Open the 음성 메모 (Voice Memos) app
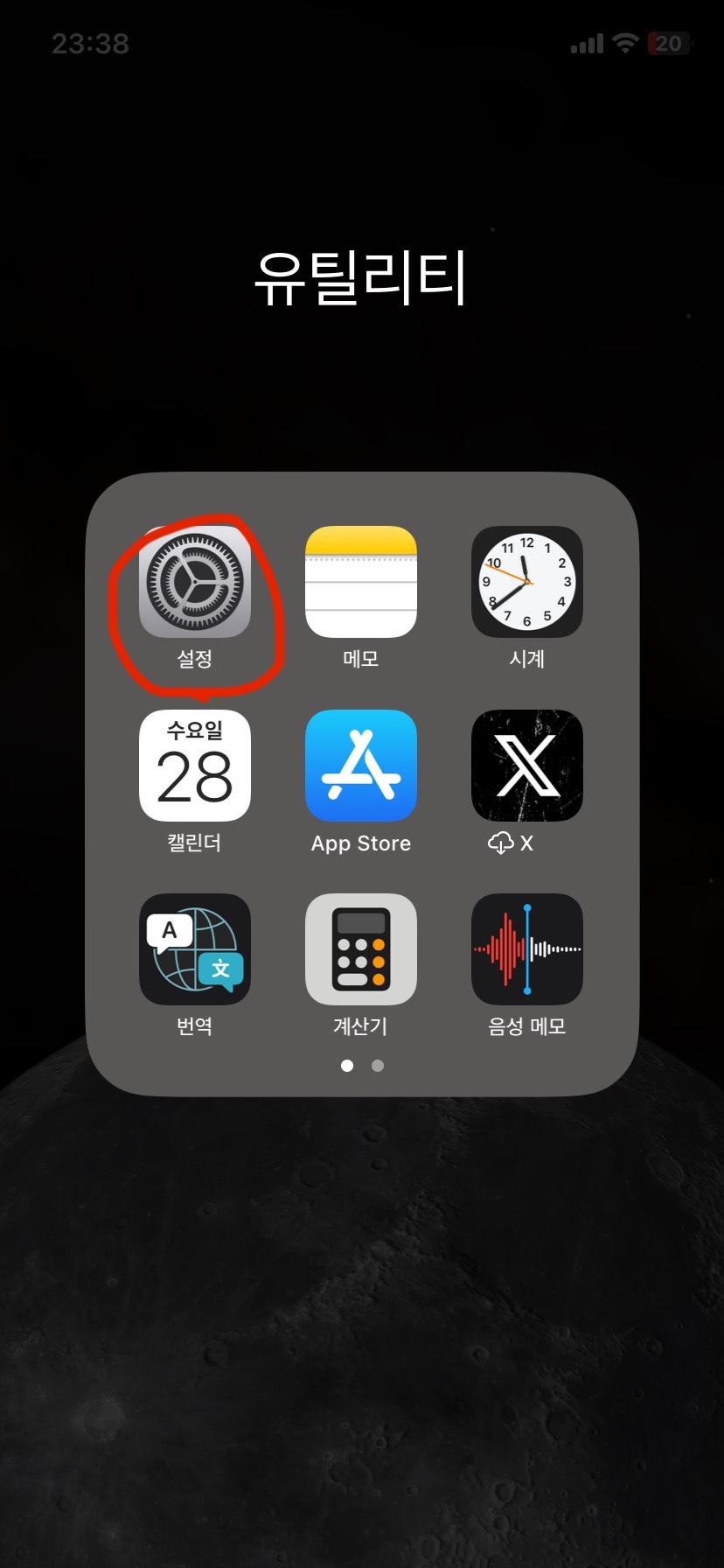 (x=527, y=949)
